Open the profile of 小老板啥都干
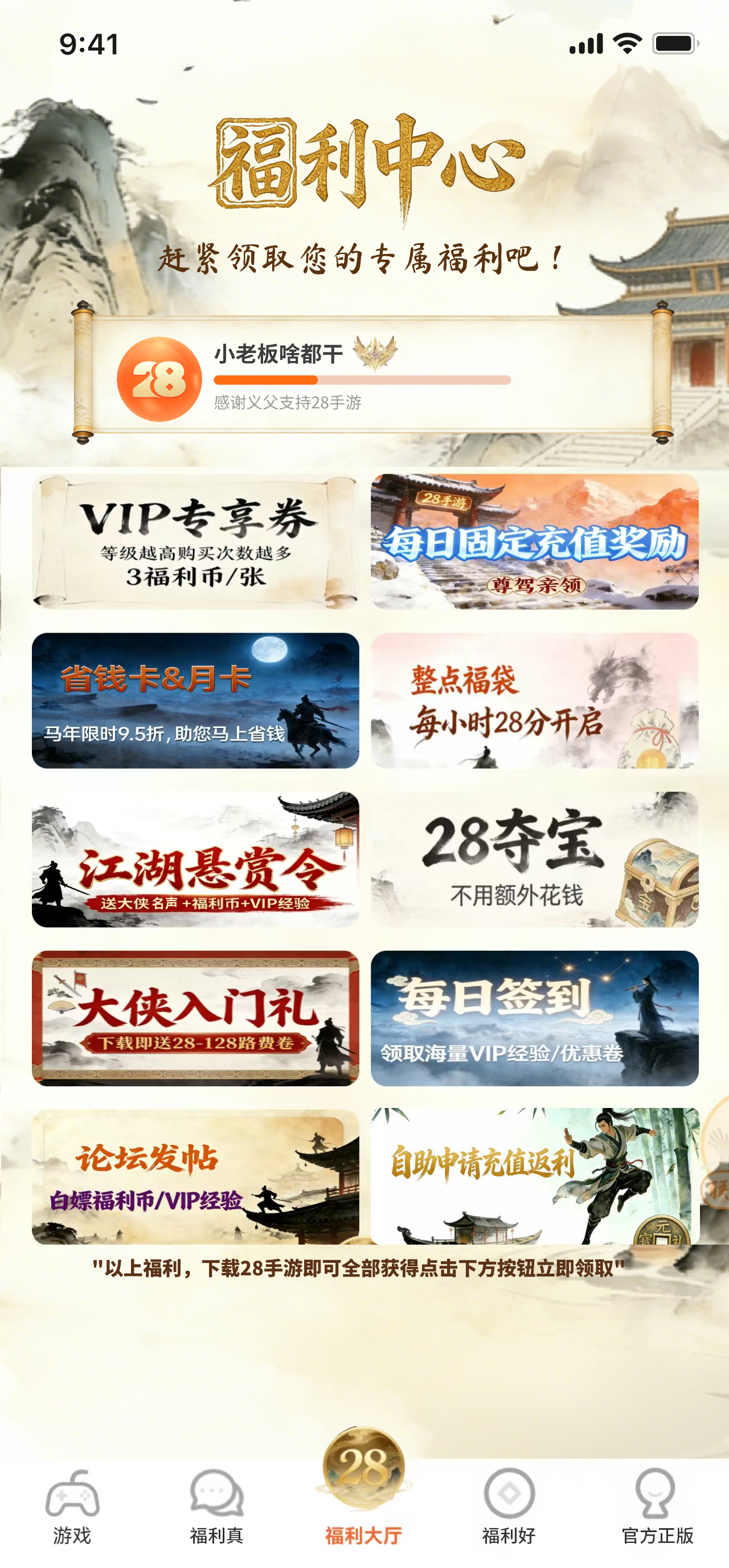Image resolution: width=729 pixels, height=1568 pixels. point(159,379)
